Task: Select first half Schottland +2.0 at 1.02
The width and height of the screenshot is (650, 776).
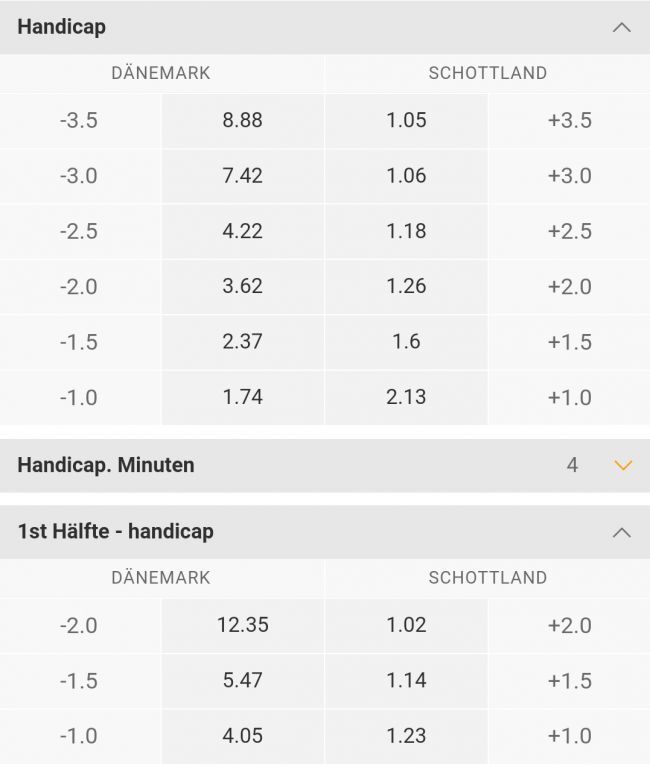Action: (406, 625)
